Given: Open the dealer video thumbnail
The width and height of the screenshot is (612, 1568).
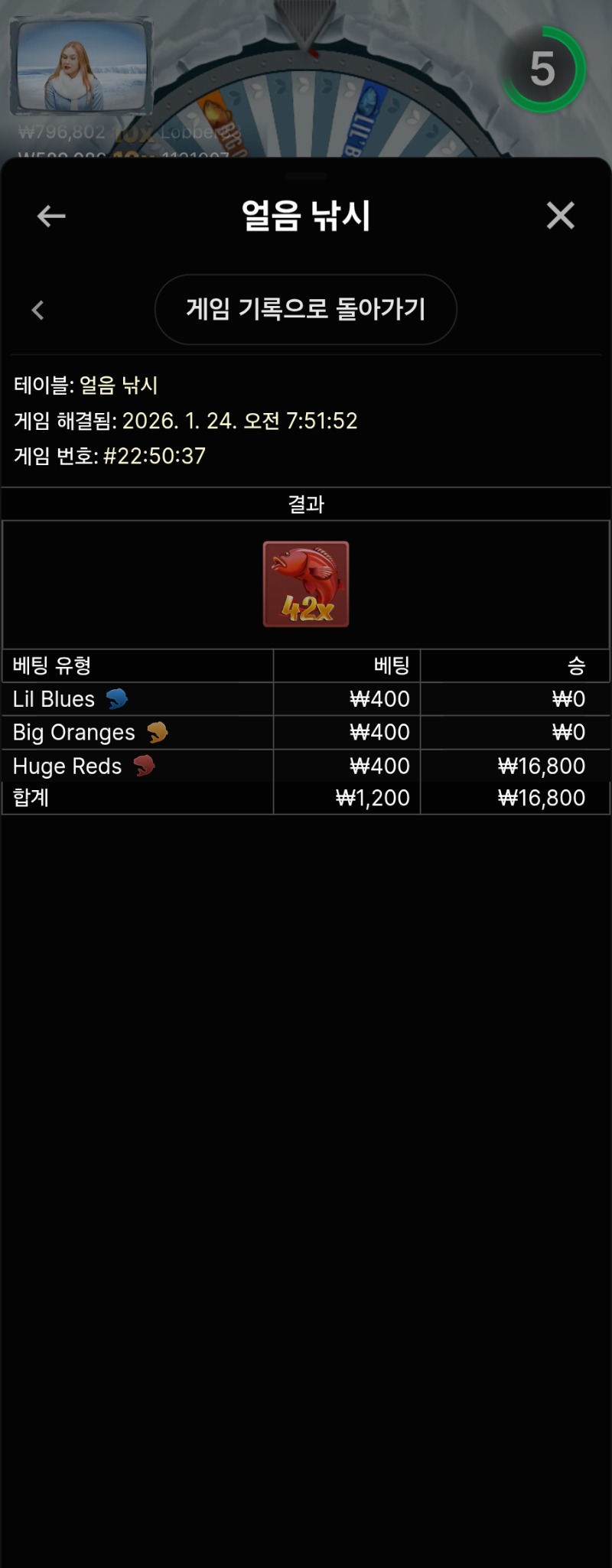Looking at the screenshot, I should (81, 67).
